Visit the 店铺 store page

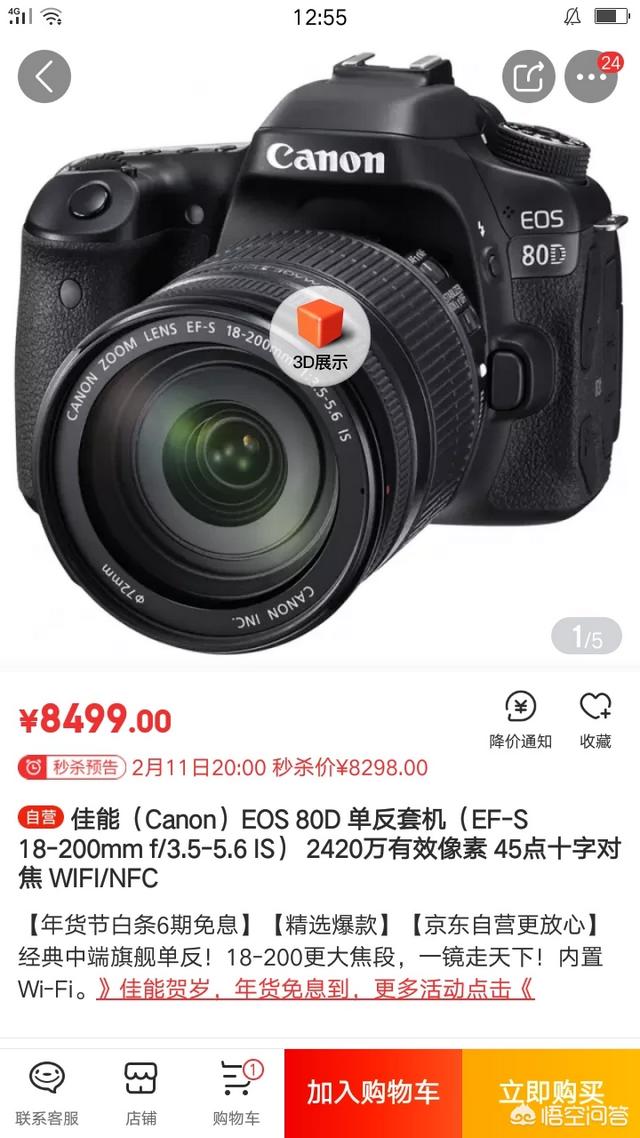(141, 1093)
